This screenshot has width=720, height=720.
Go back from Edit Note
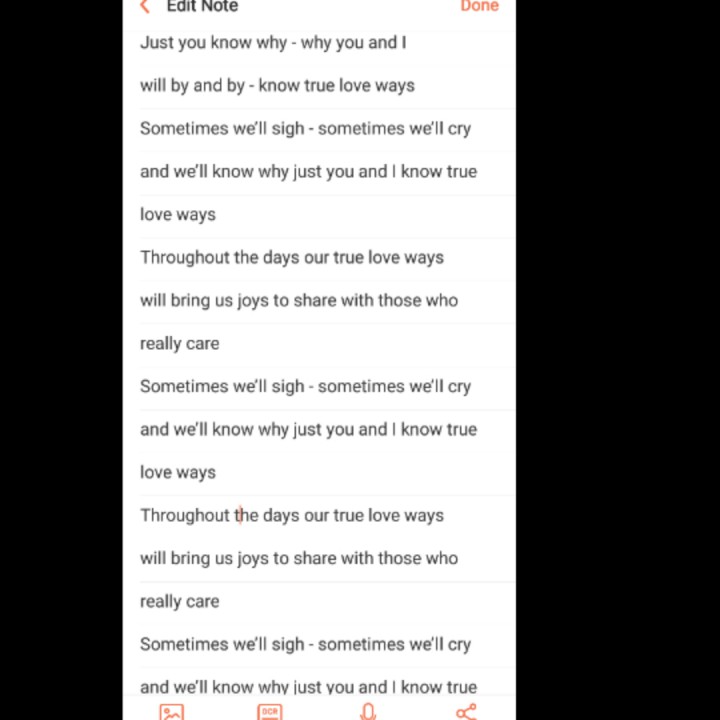[x=145, y=6]
